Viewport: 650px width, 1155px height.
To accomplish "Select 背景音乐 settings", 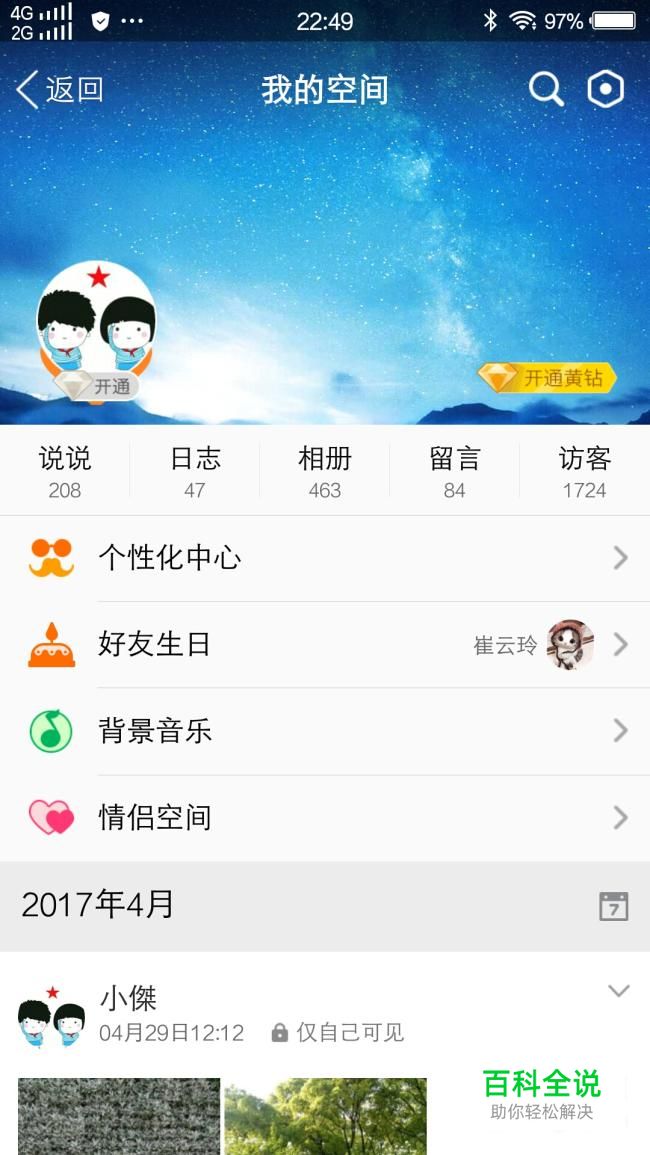I will click(325, 731).
